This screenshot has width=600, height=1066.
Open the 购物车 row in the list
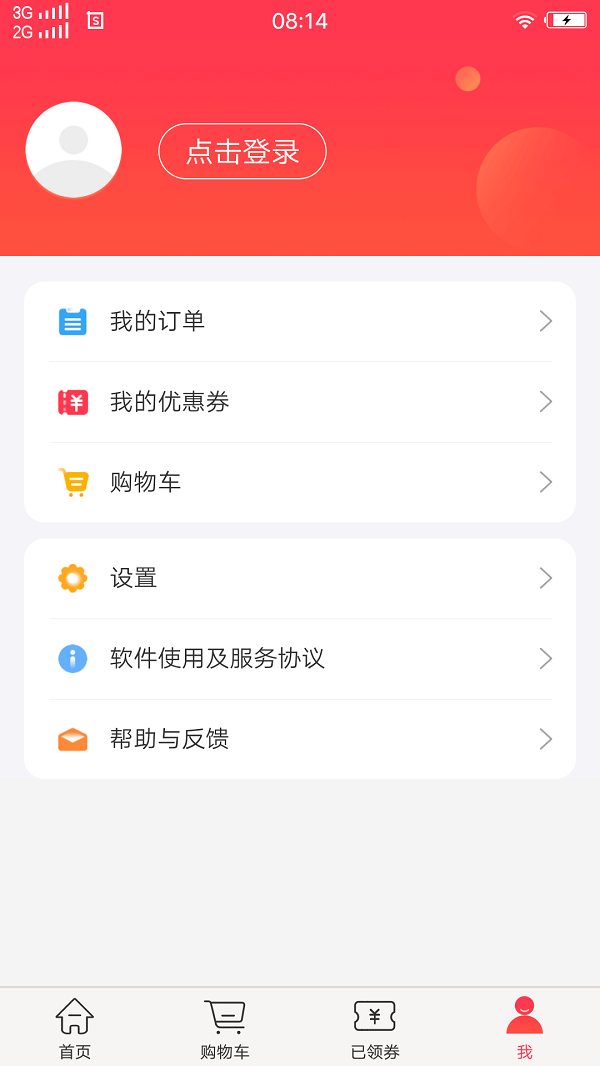click(300, 483)
